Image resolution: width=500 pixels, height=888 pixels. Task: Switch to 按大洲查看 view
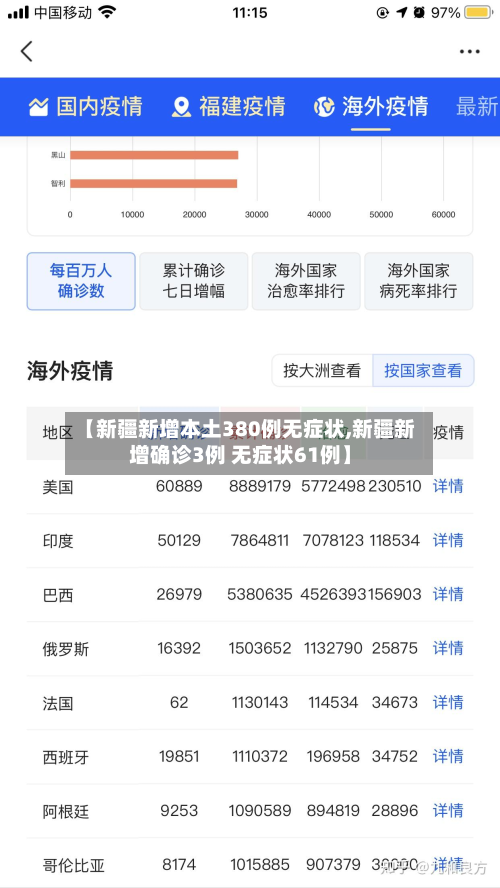[x=322, y=371]
